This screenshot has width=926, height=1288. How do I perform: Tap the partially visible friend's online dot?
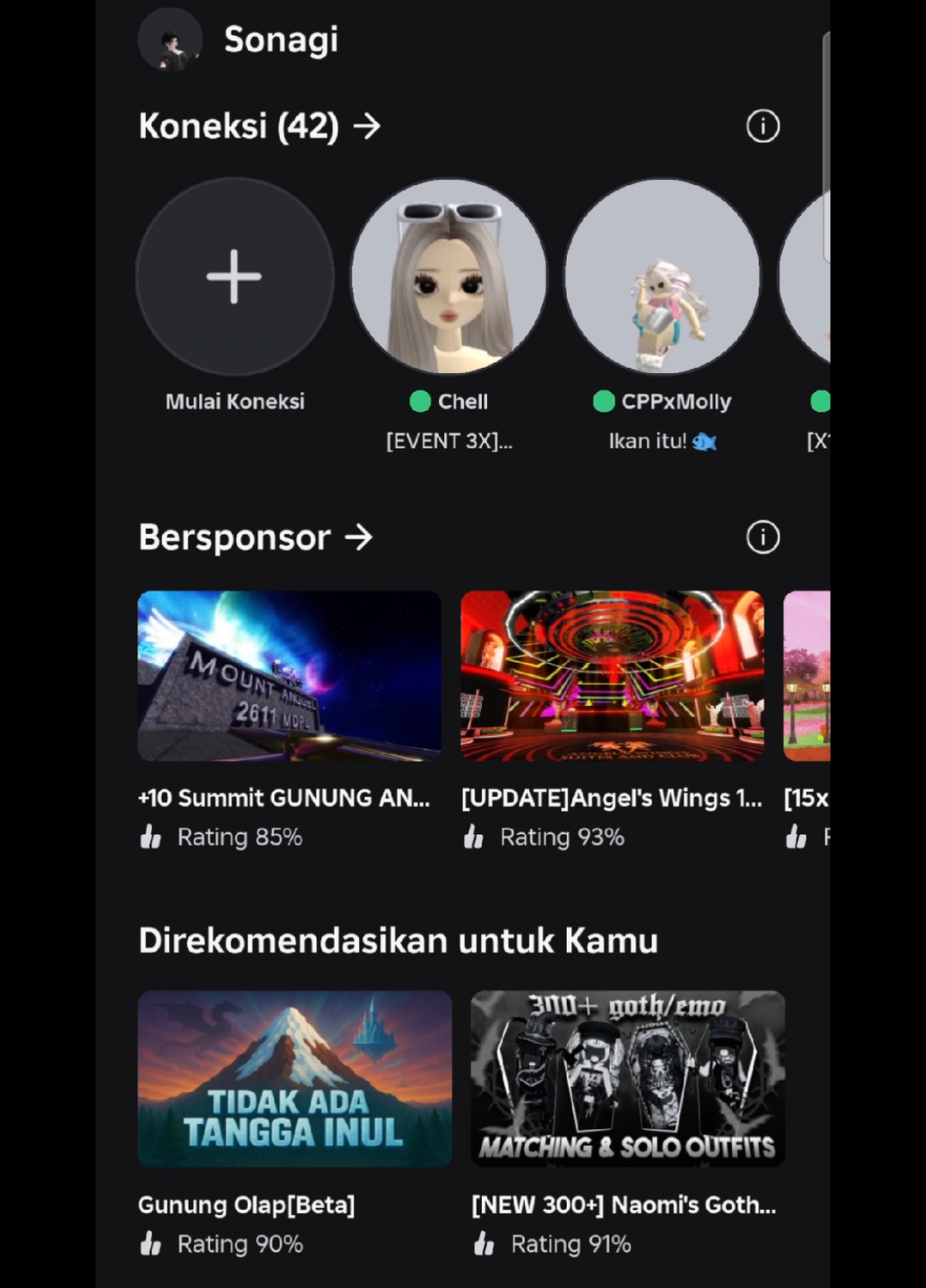pyautogui.click(x=821, y=401)
